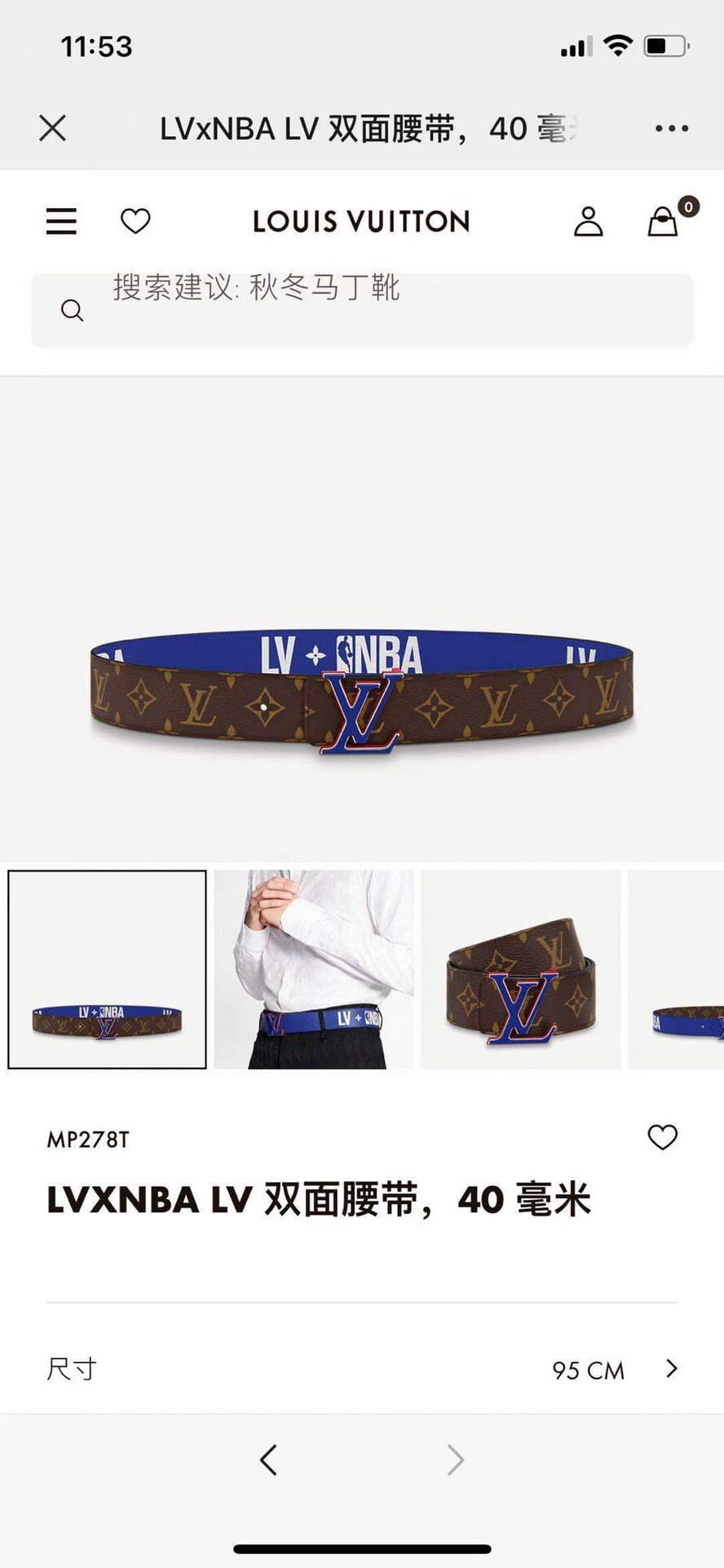Open the hamburger navigation menu
724x1568 pixels.
click(61, 221)
